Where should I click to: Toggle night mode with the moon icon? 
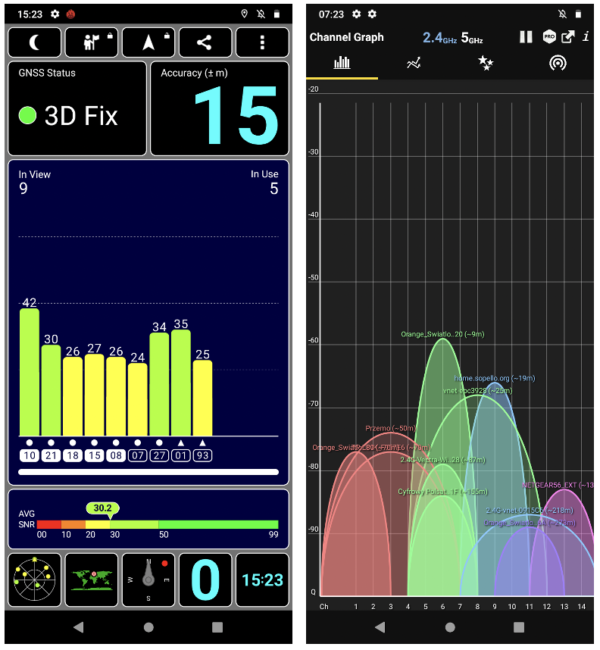coord(35,42)
